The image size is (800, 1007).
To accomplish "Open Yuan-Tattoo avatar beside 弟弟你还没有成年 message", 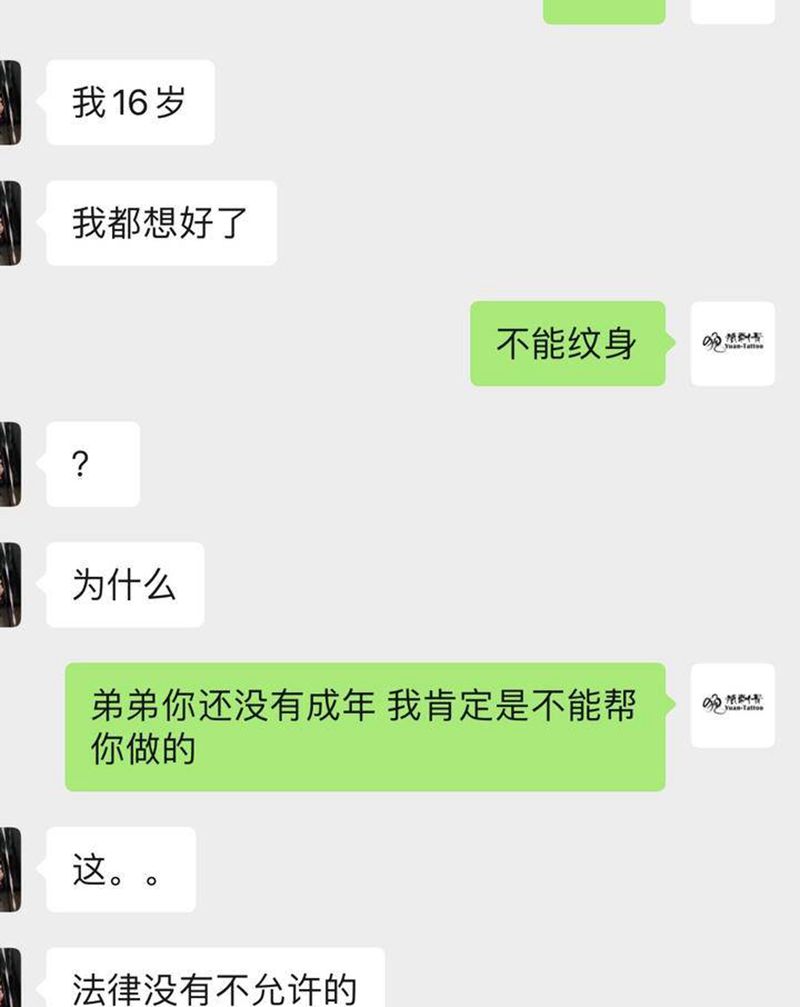I will (x=733, y=705).
